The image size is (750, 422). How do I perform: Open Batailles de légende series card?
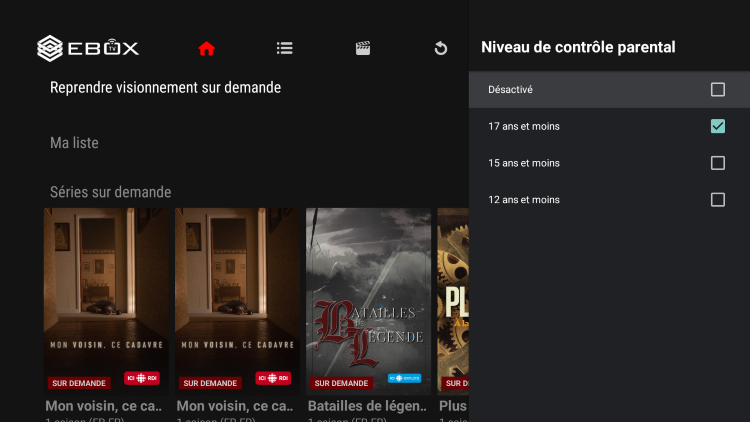(368, 300)
